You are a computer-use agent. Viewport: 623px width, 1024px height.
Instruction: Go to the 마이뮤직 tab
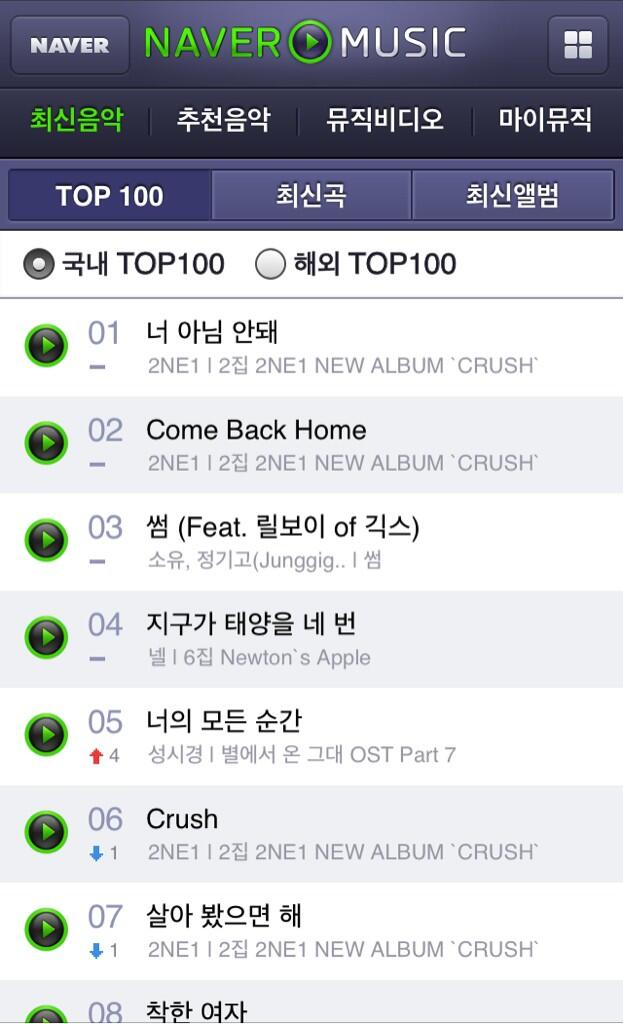pyautogui.click(x=545, y=121)
